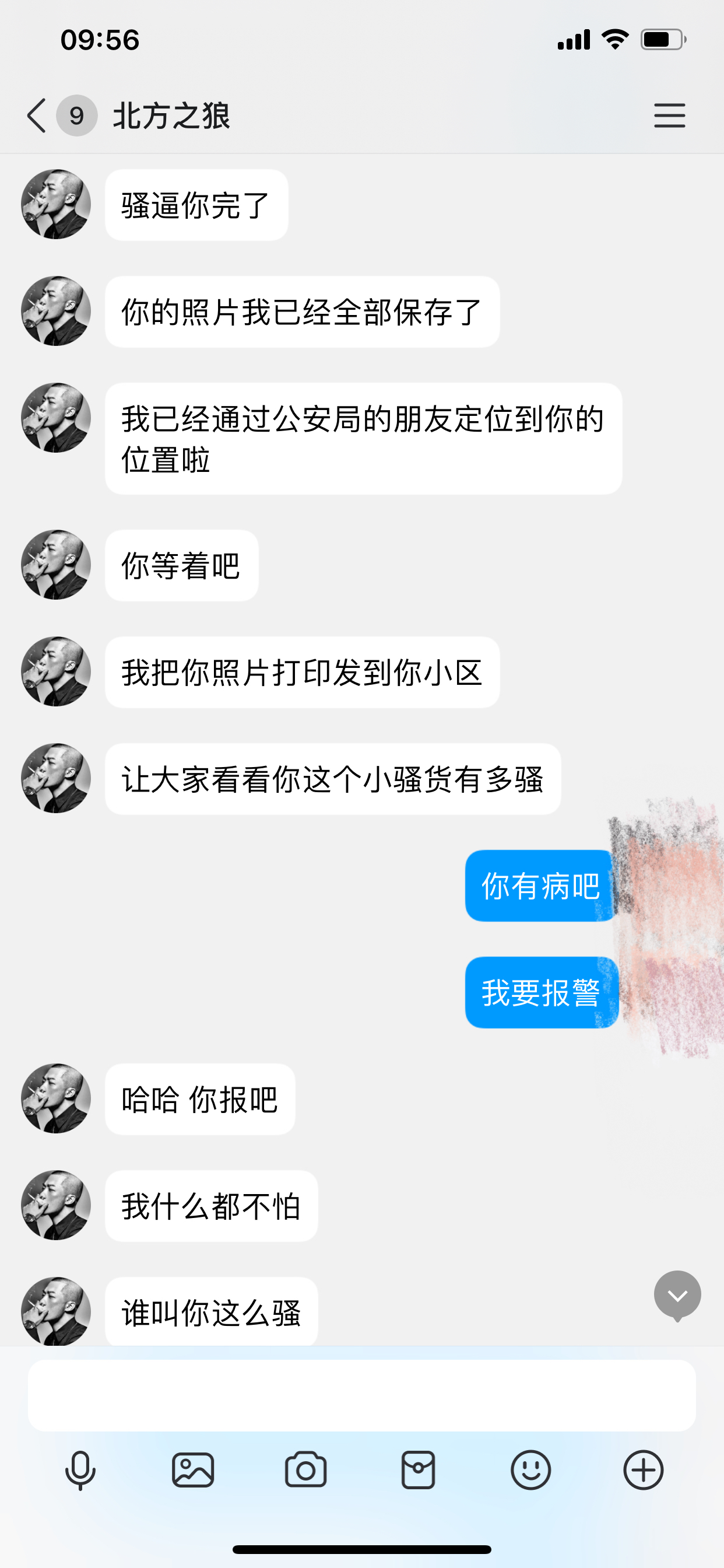Tap the unread count badge showing 9
This screenshot has height=1568, width=724.
point(75,116)
